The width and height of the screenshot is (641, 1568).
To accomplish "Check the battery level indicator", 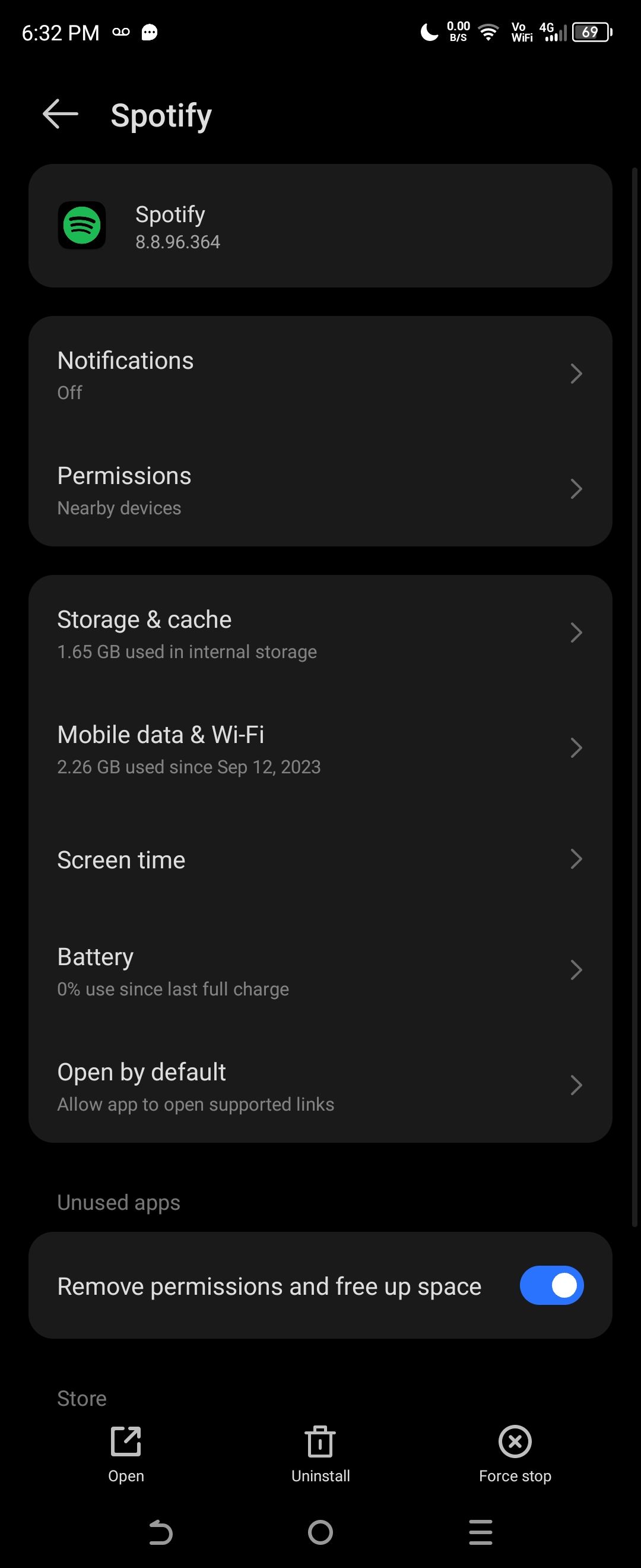I will [589, 31].
